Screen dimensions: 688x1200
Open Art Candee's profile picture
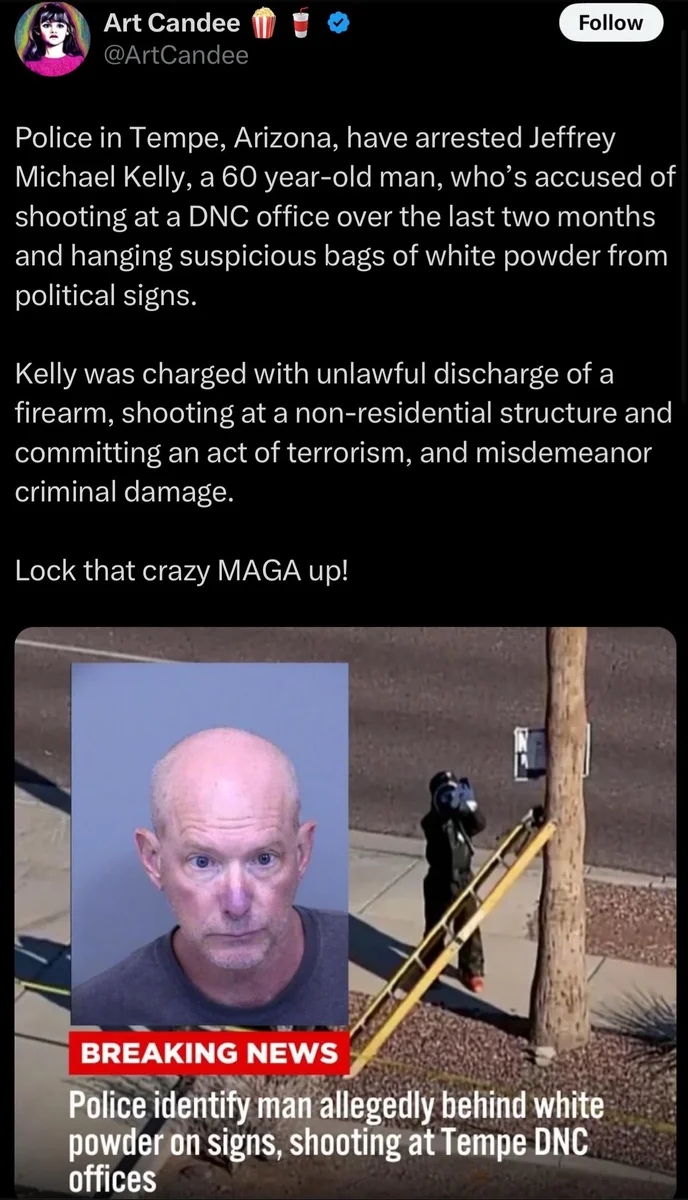(53, 39)
